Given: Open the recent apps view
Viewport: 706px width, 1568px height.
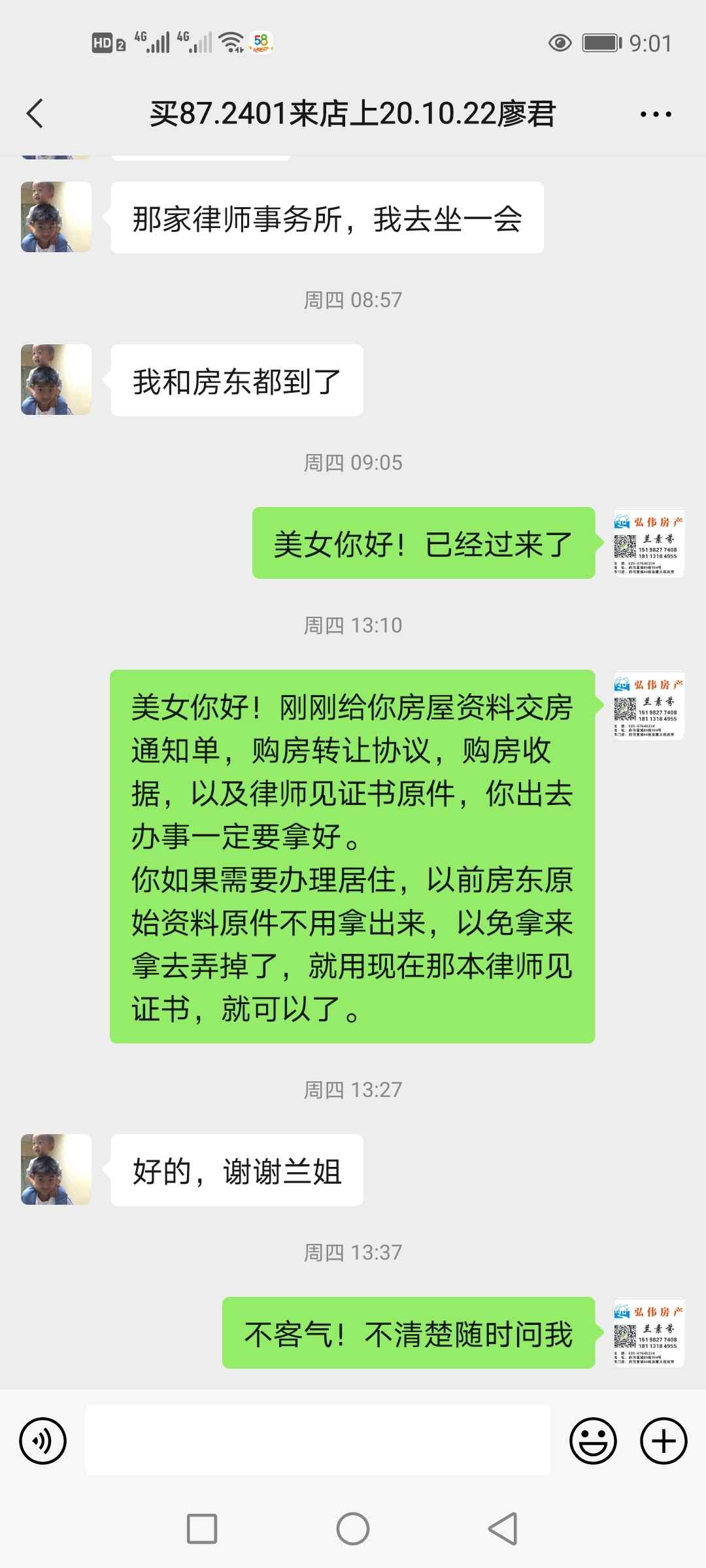Looking at the screenshot, I should tap(202, 1529).
